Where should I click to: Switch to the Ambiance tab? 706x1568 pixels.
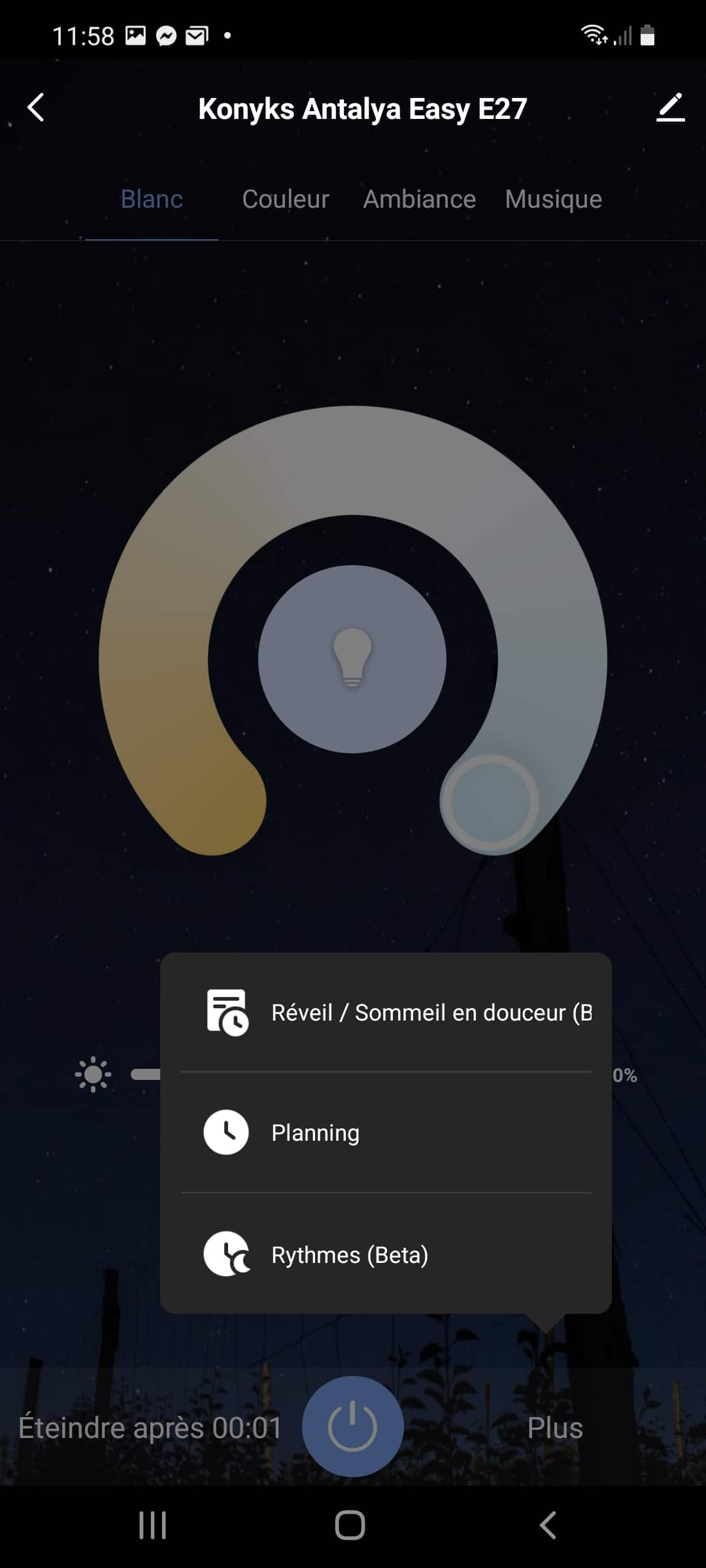[x=420, y=199]
